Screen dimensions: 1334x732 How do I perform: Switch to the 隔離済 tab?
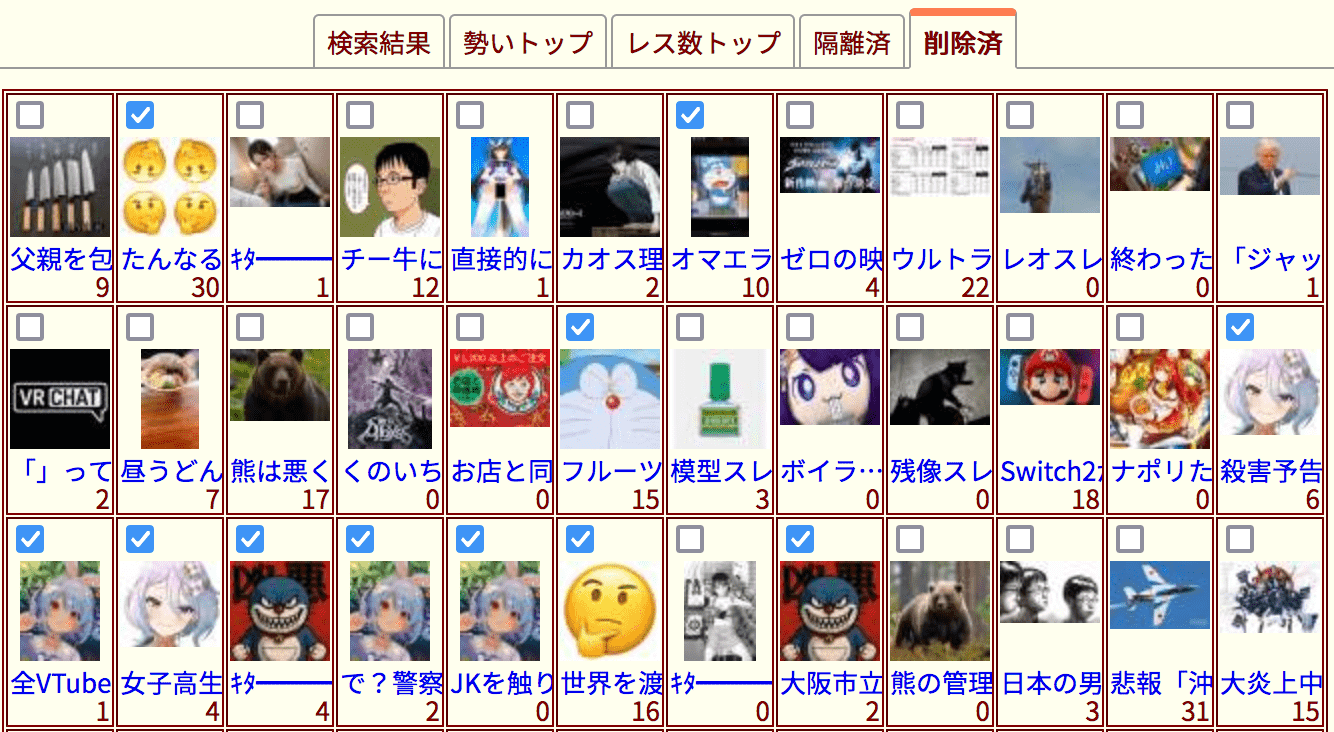(851, 43)
